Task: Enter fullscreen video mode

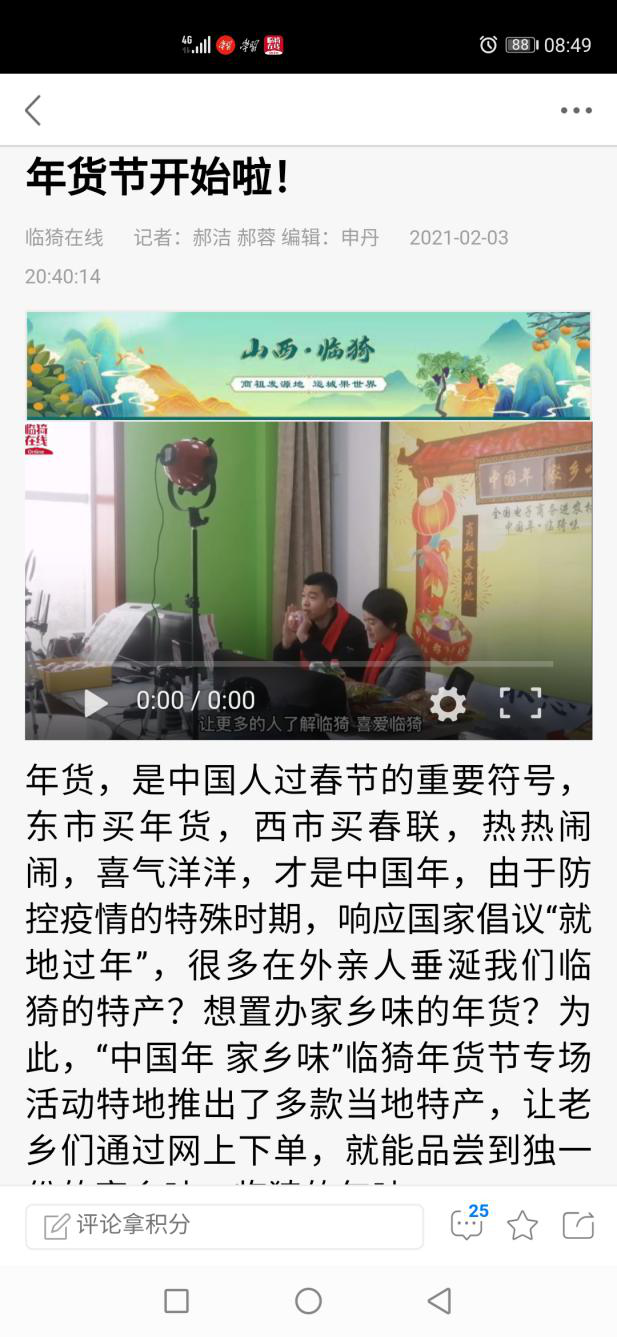Action: [x=520, y=703]
